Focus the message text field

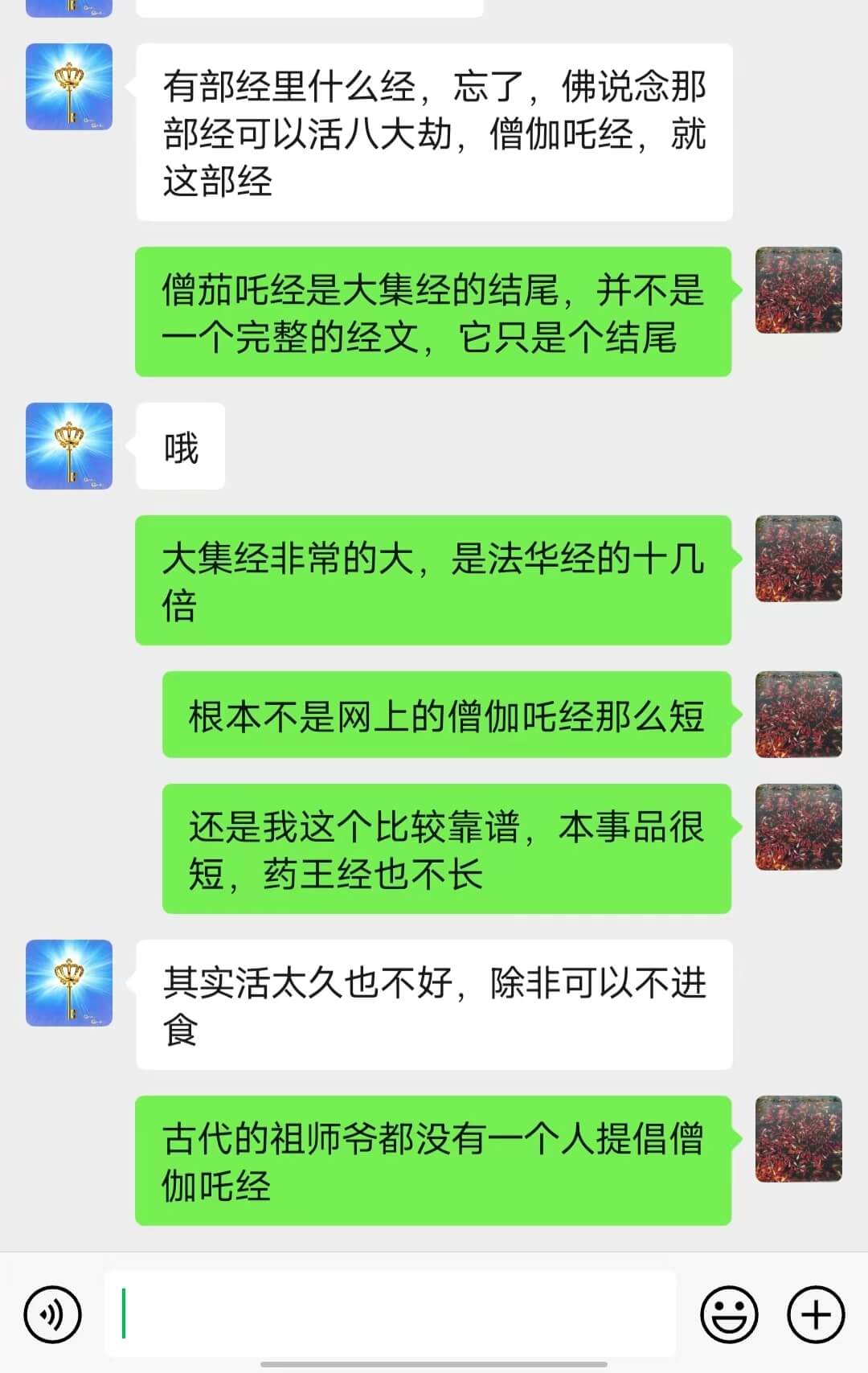(390, 1314)
